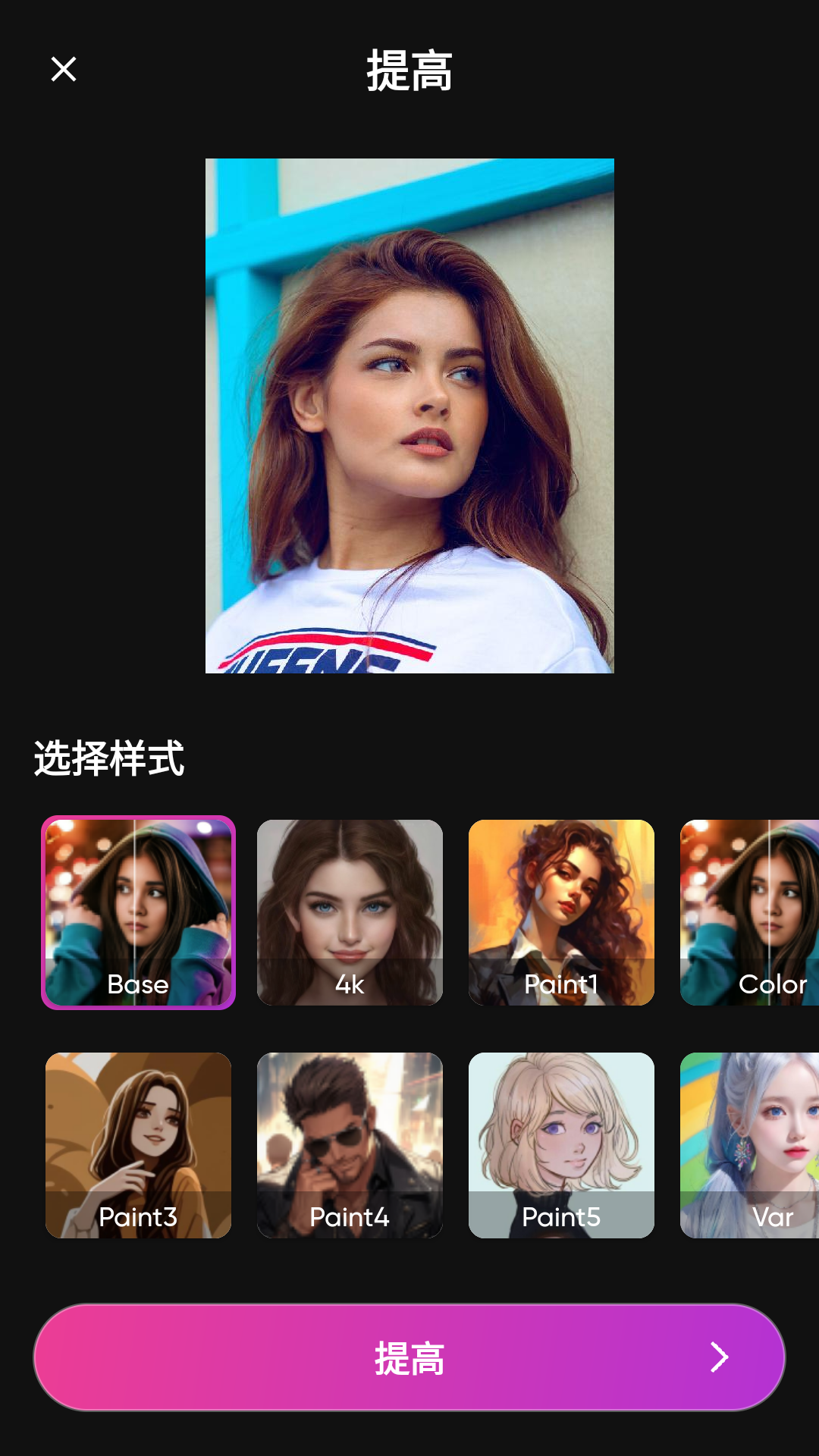Screen dimensions: 819x1456
Task: Tap the pink 提高 enhance button
Action: tap(409, 1357)
